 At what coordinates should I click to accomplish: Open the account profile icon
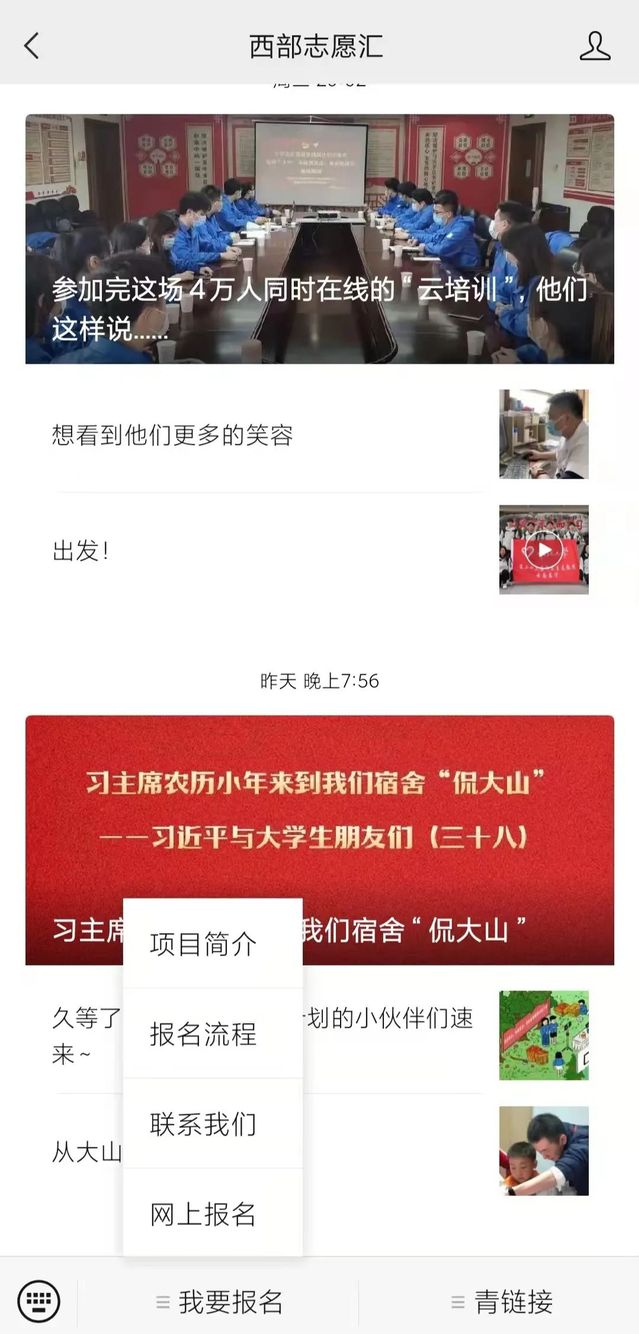(x=594, y=46)
